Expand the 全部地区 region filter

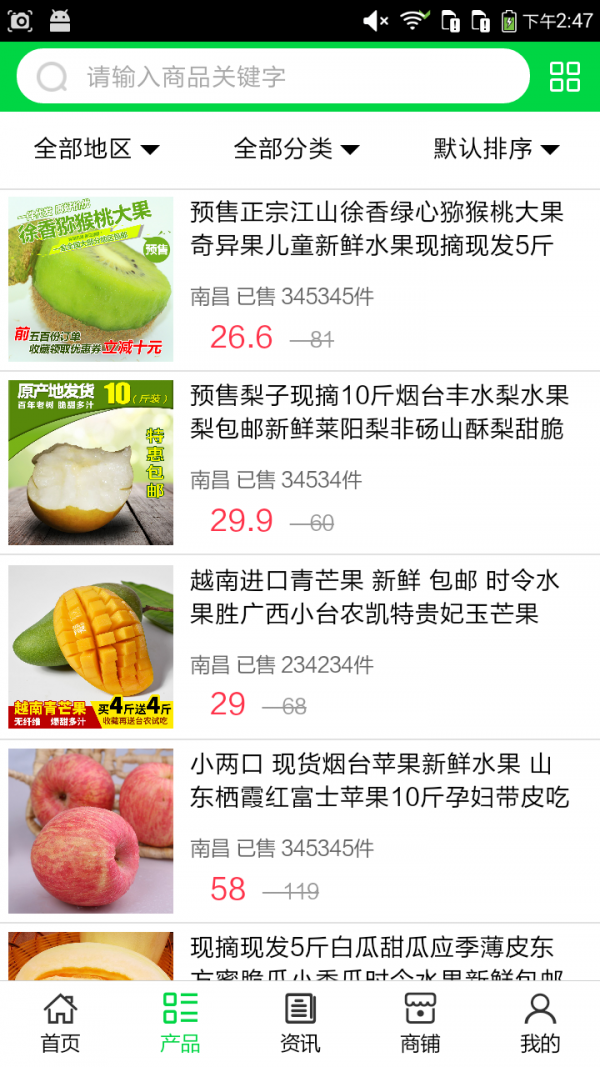96,149
